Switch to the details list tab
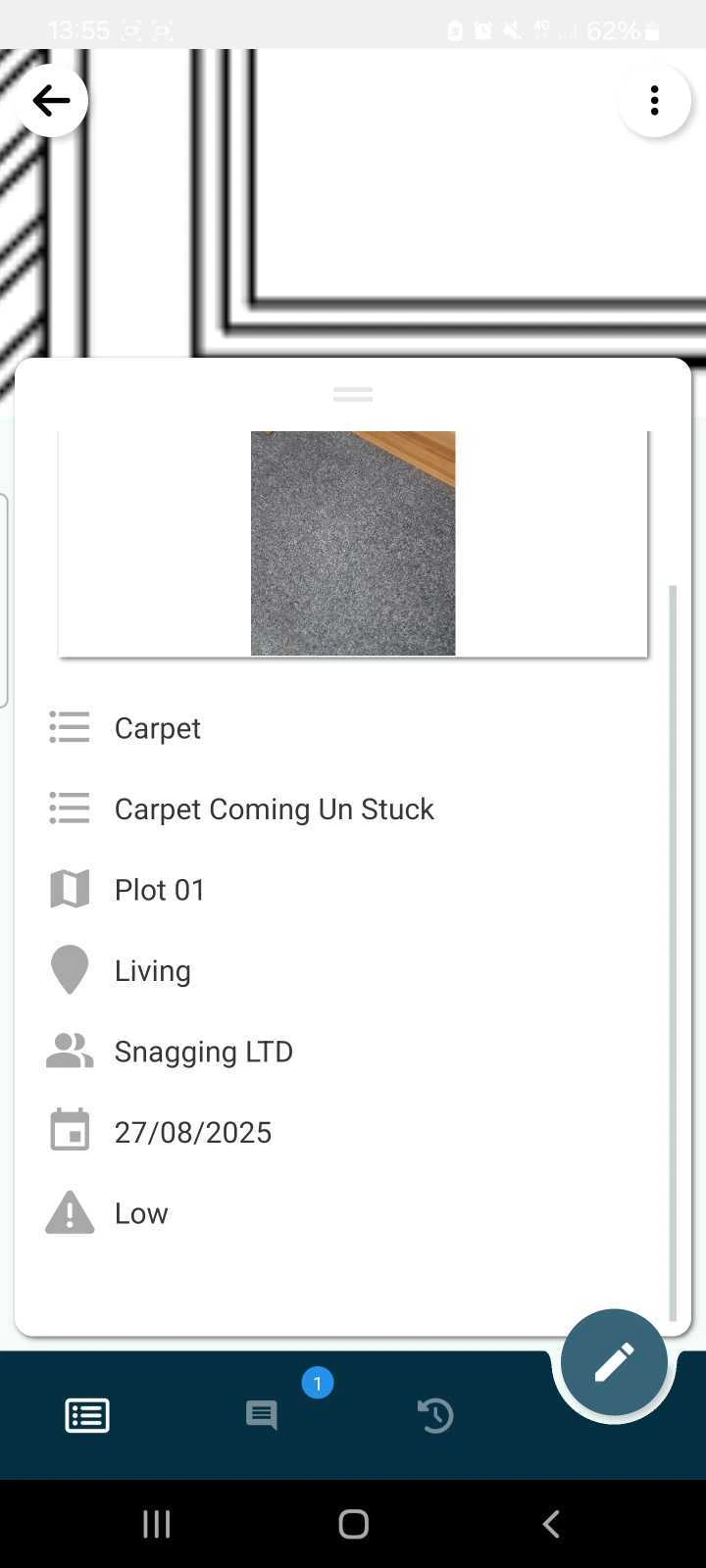Image resolution: width=706 pixels, height=1568 pixels. (x=87, y=1415)
